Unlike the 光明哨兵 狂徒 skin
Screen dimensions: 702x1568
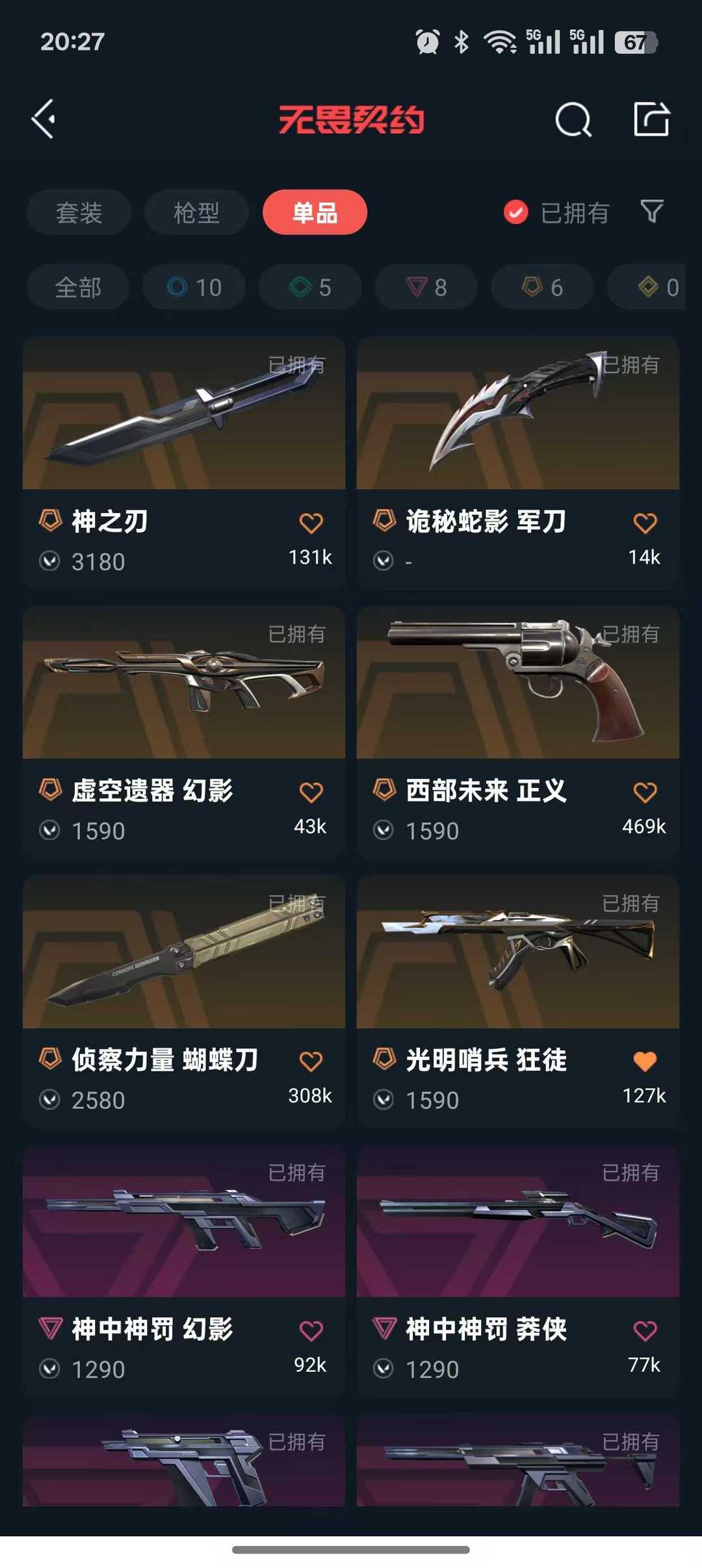point(645,1061)
